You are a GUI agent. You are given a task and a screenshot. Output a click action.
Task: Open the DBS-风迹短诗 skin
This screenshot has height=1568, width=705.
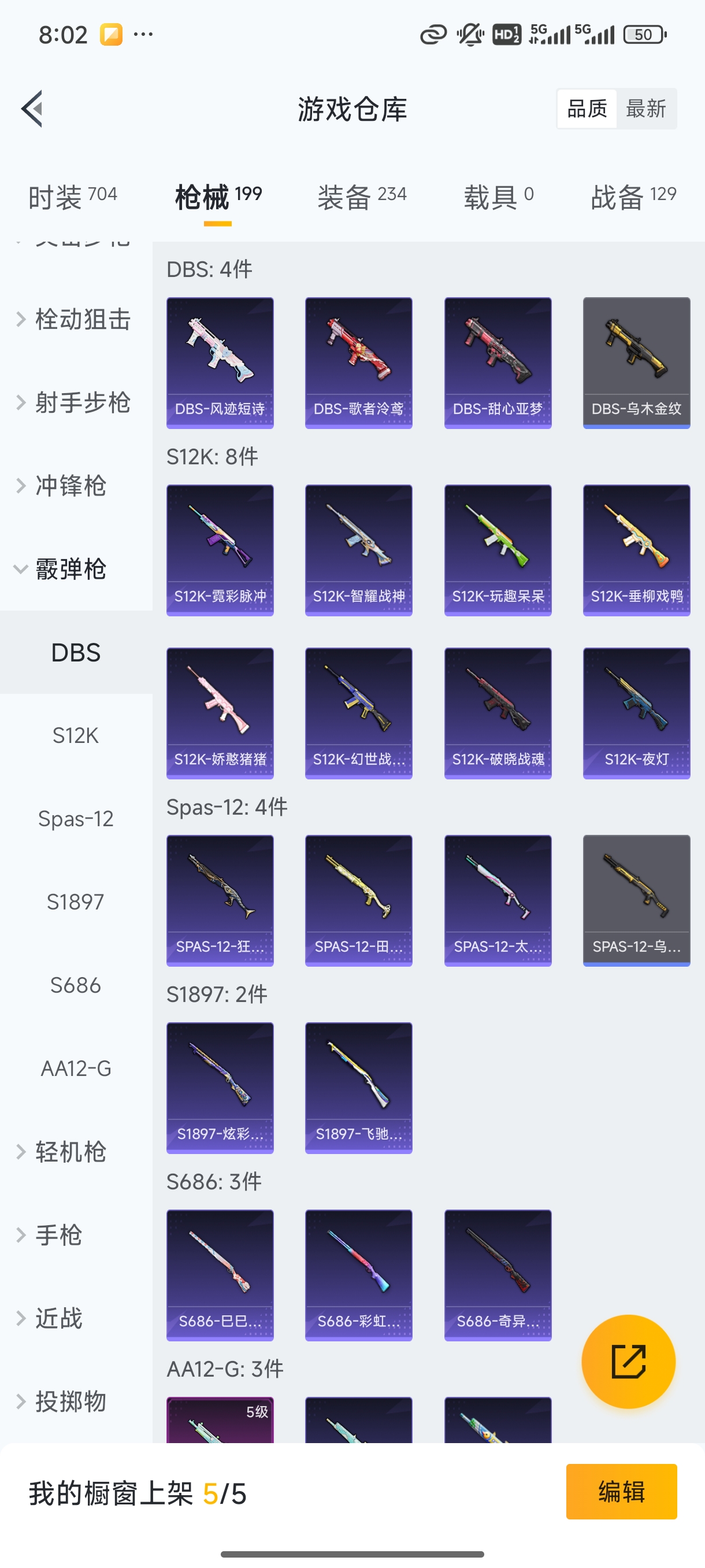coord(220,363)
